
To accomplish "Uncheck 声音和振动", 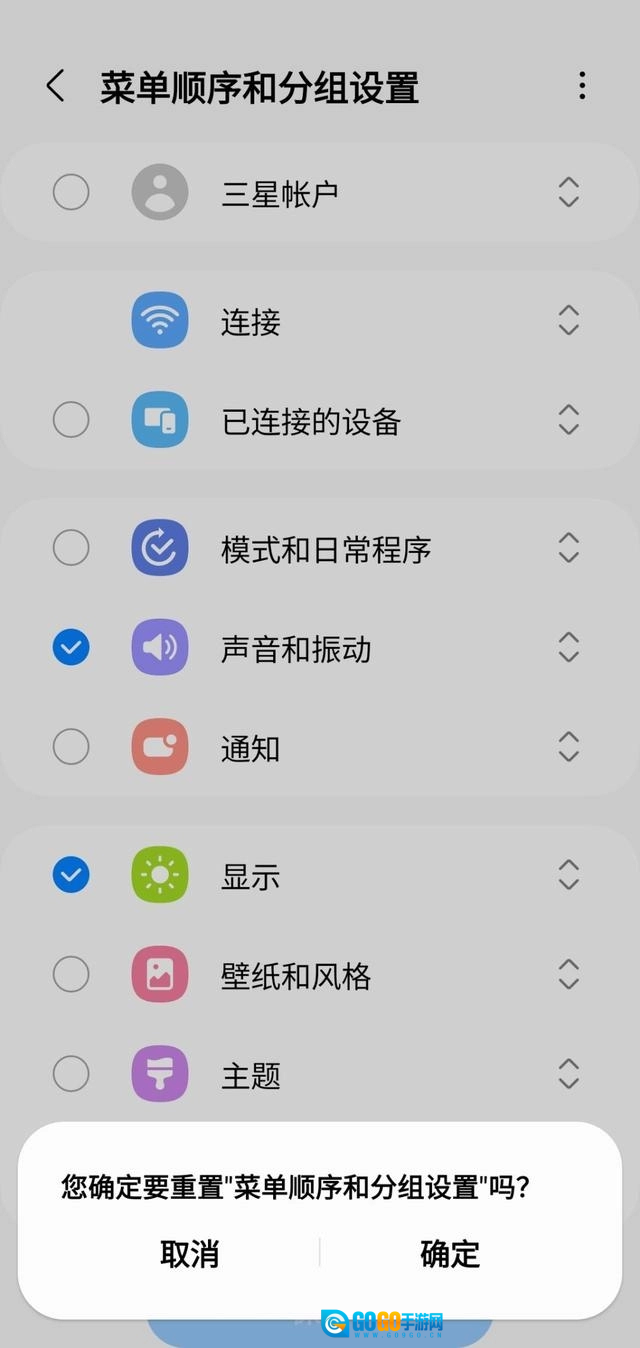I will [71, 648].
